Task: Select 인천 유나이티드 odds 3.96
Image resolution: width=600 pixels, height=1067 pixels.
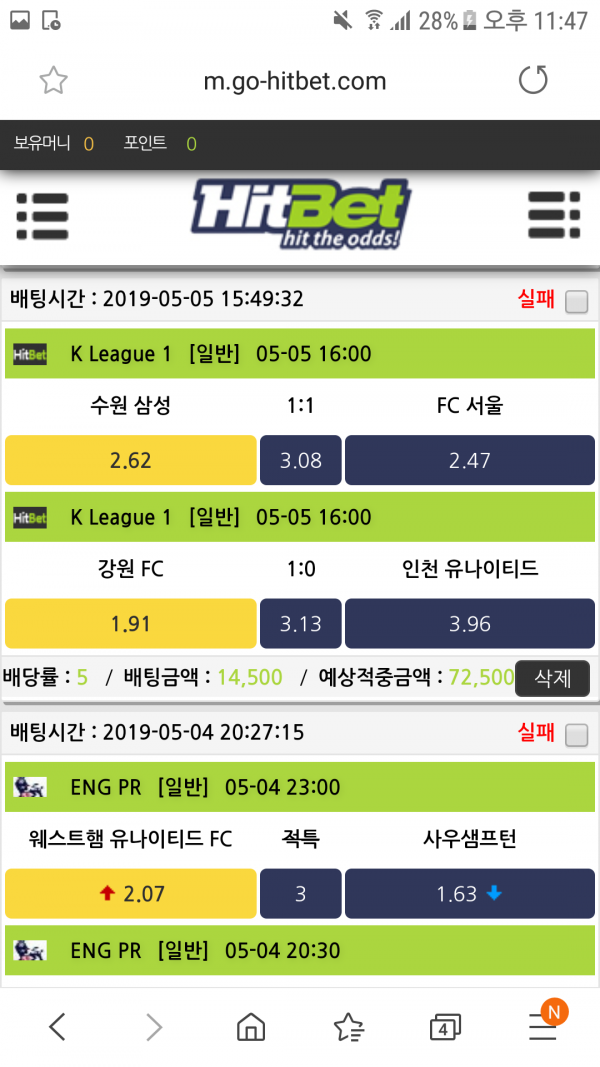Action: coord(470,624)
